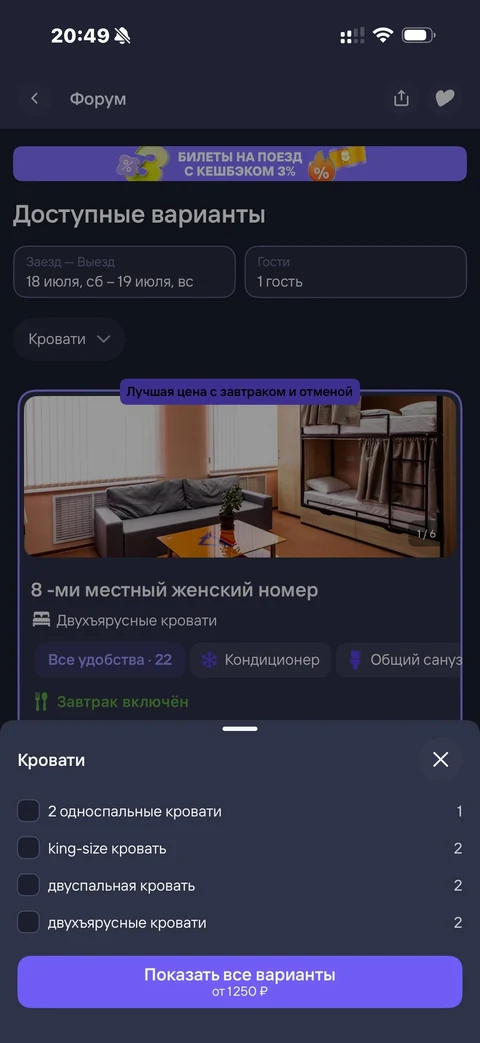This screenshot has width=480, height=1043.
Task: Tick the двуспальная кровать checkbox
Action: click(x=28, y=885)
